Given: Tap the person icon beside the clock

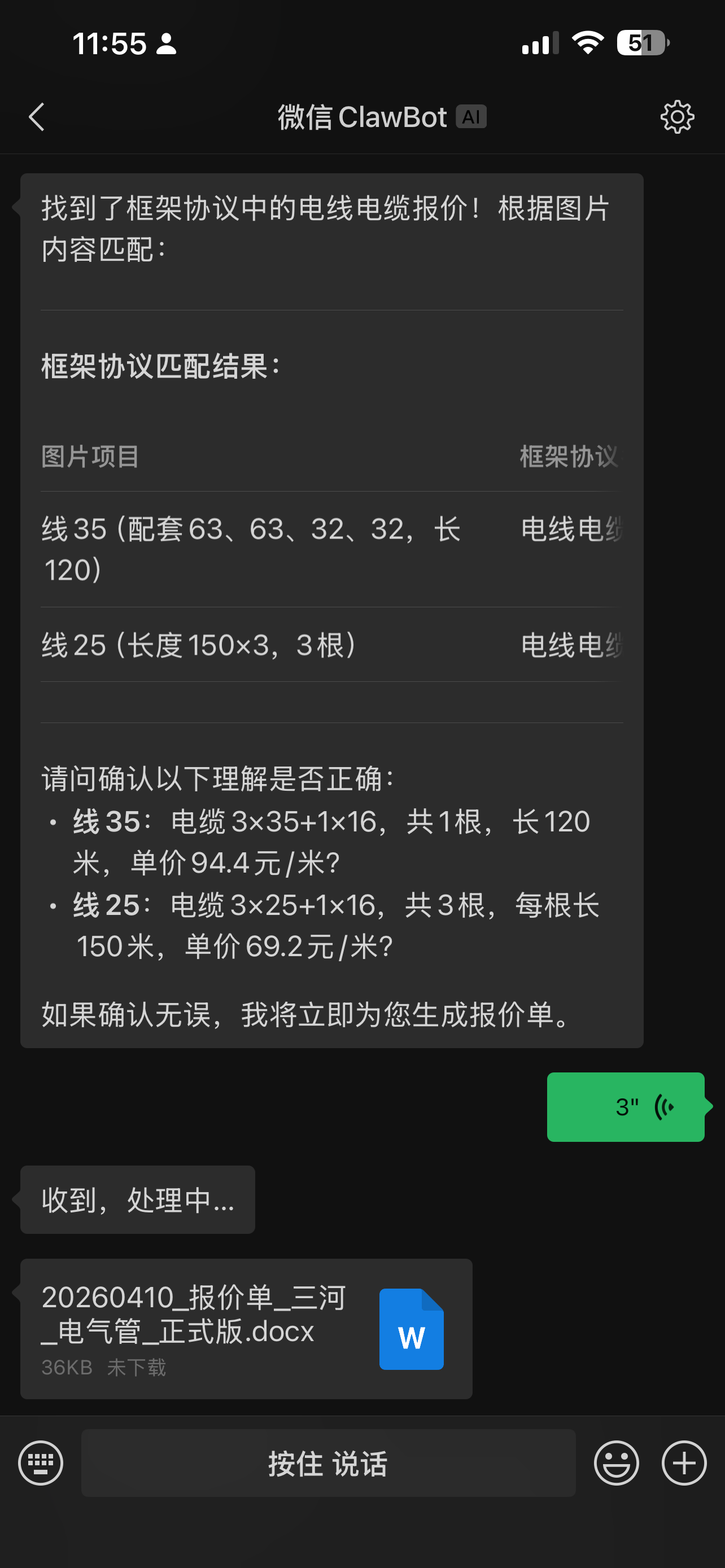Looking at the screenshot, I should 165,45.
